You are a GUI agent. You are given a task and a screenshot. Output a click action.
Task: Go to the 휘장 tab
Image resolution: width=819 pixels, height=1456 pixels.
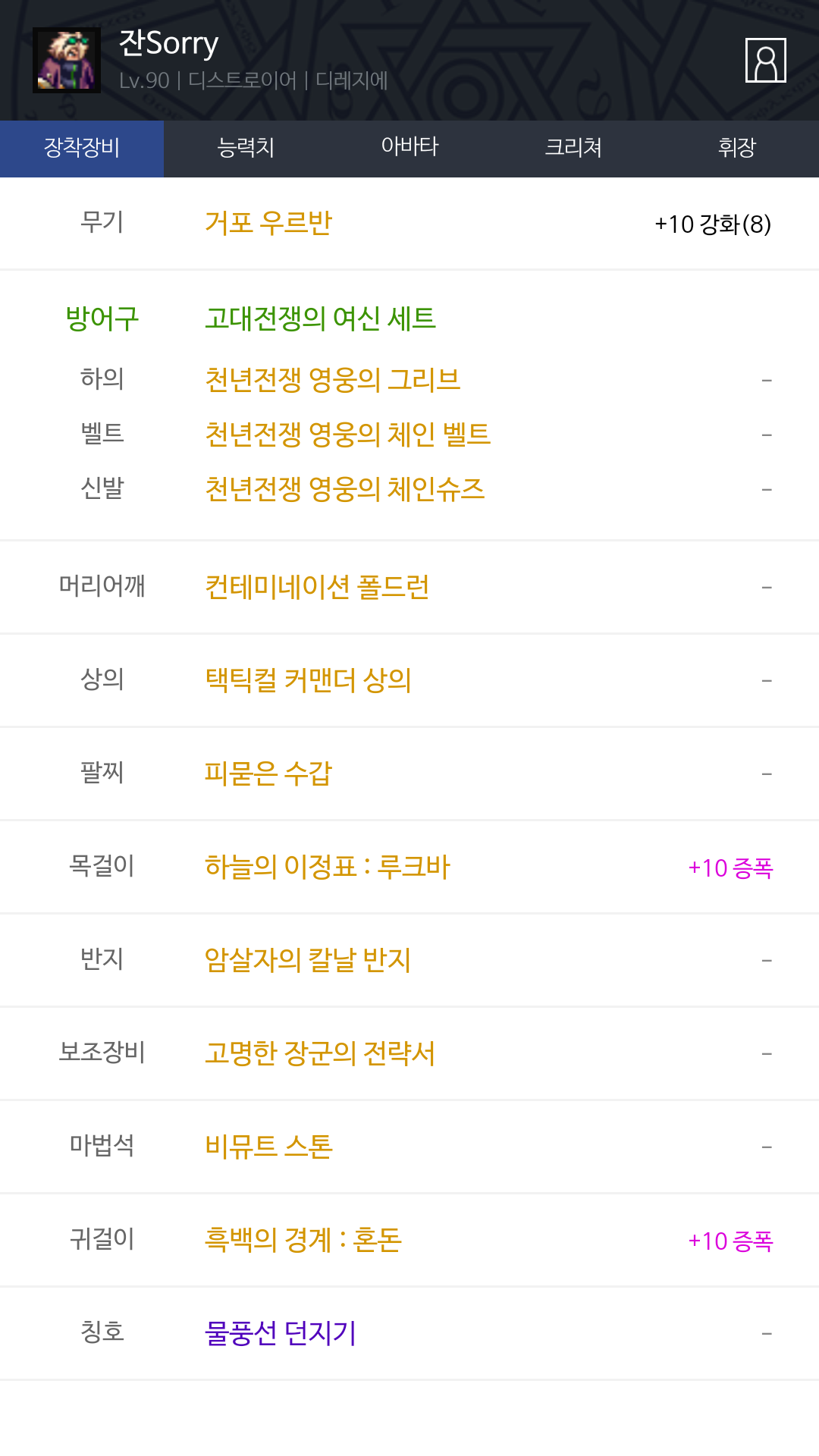click(x=737, y=148)
